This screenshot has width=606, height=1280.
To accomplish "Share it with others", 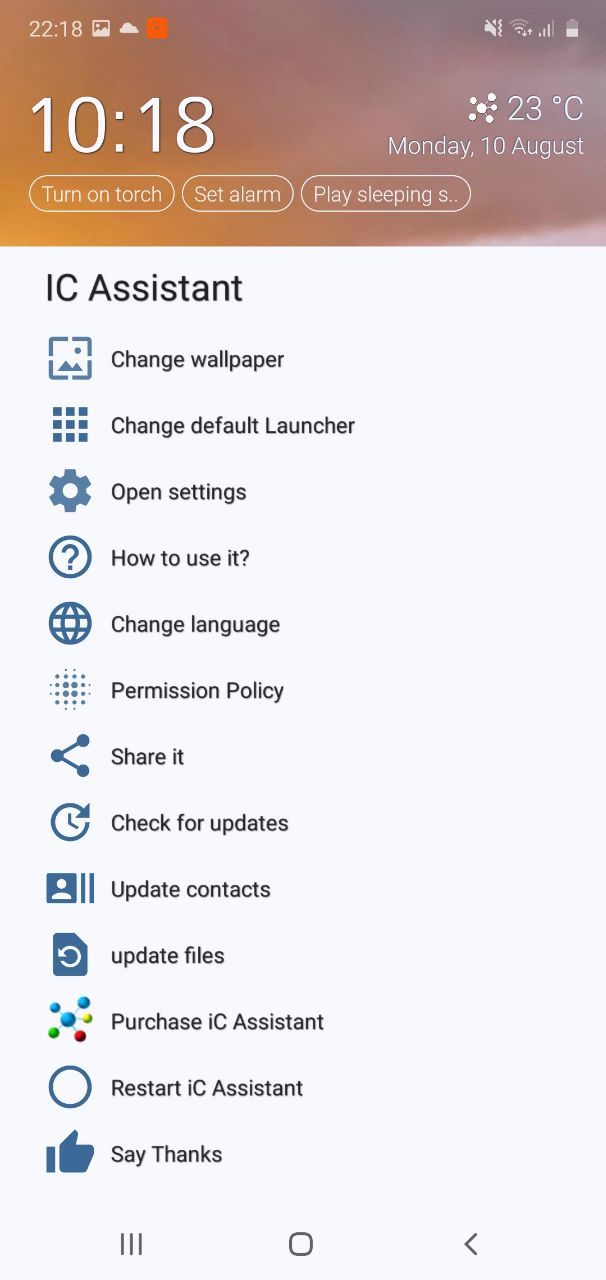I will pyautogui.click(x=147, y=757).
